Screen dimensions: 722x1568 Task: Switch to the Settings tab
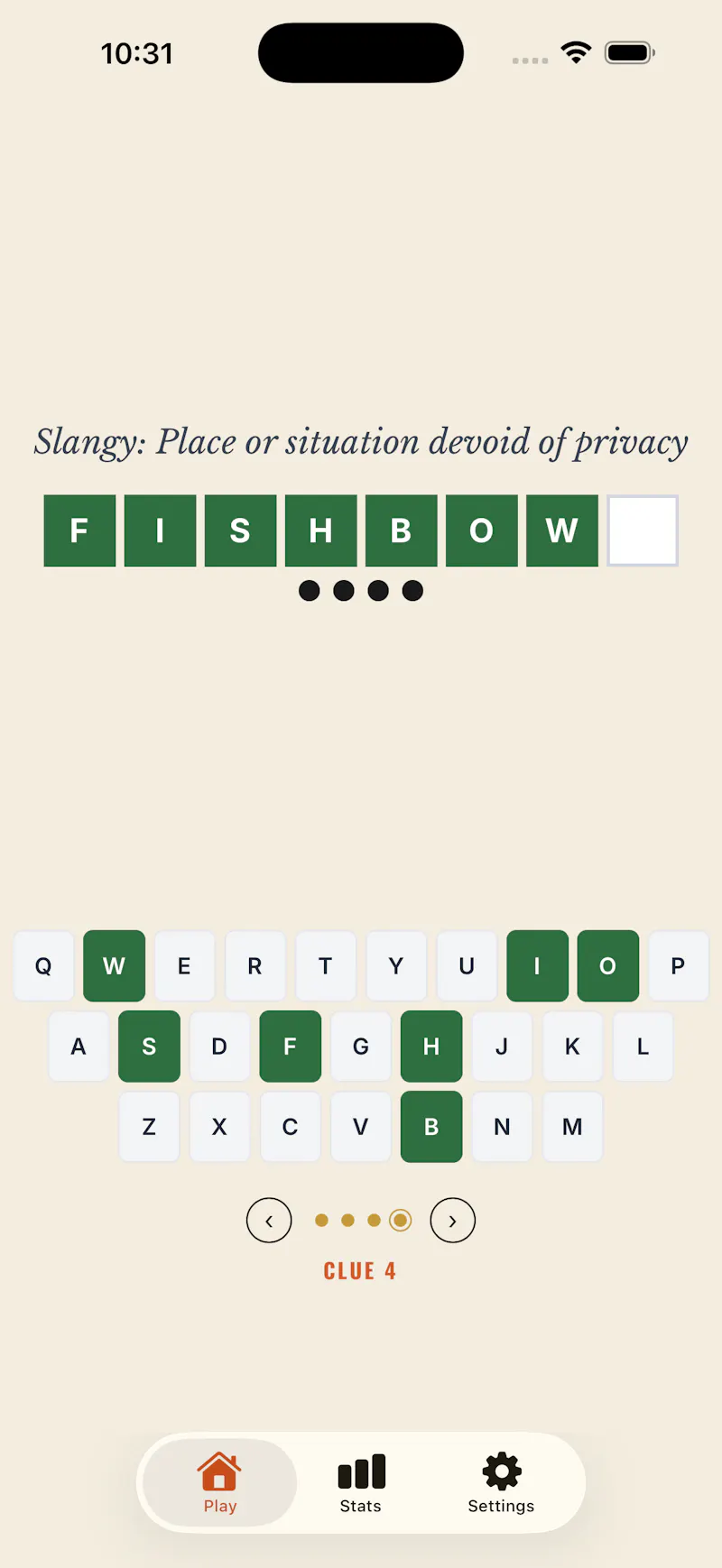click(501, 1483)
